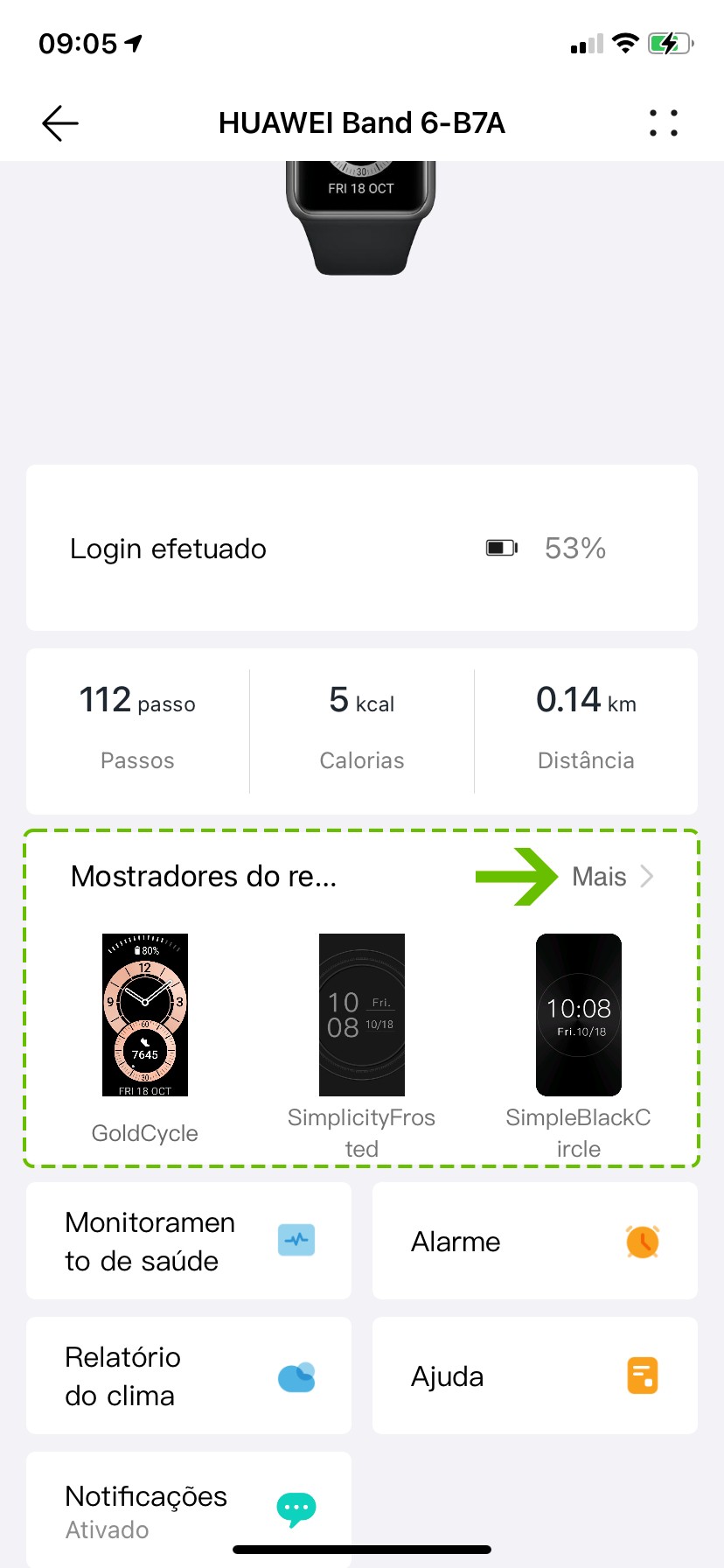Open Relatório do clima
Screen dimensions: 724x1568
click(x=189, y=1375)
